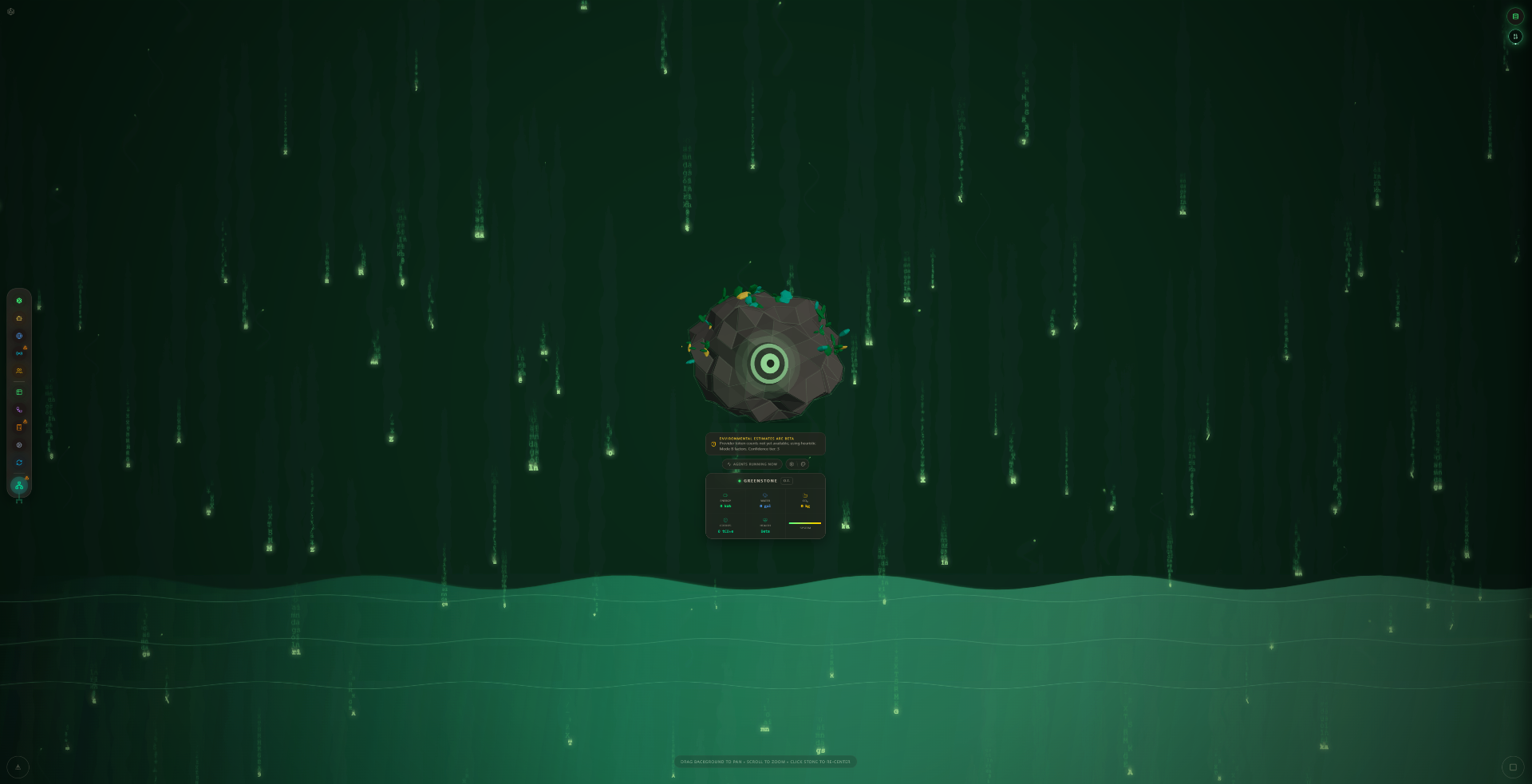Tap the orange hourglass icon in the sidebar

[x=19, y=427]
